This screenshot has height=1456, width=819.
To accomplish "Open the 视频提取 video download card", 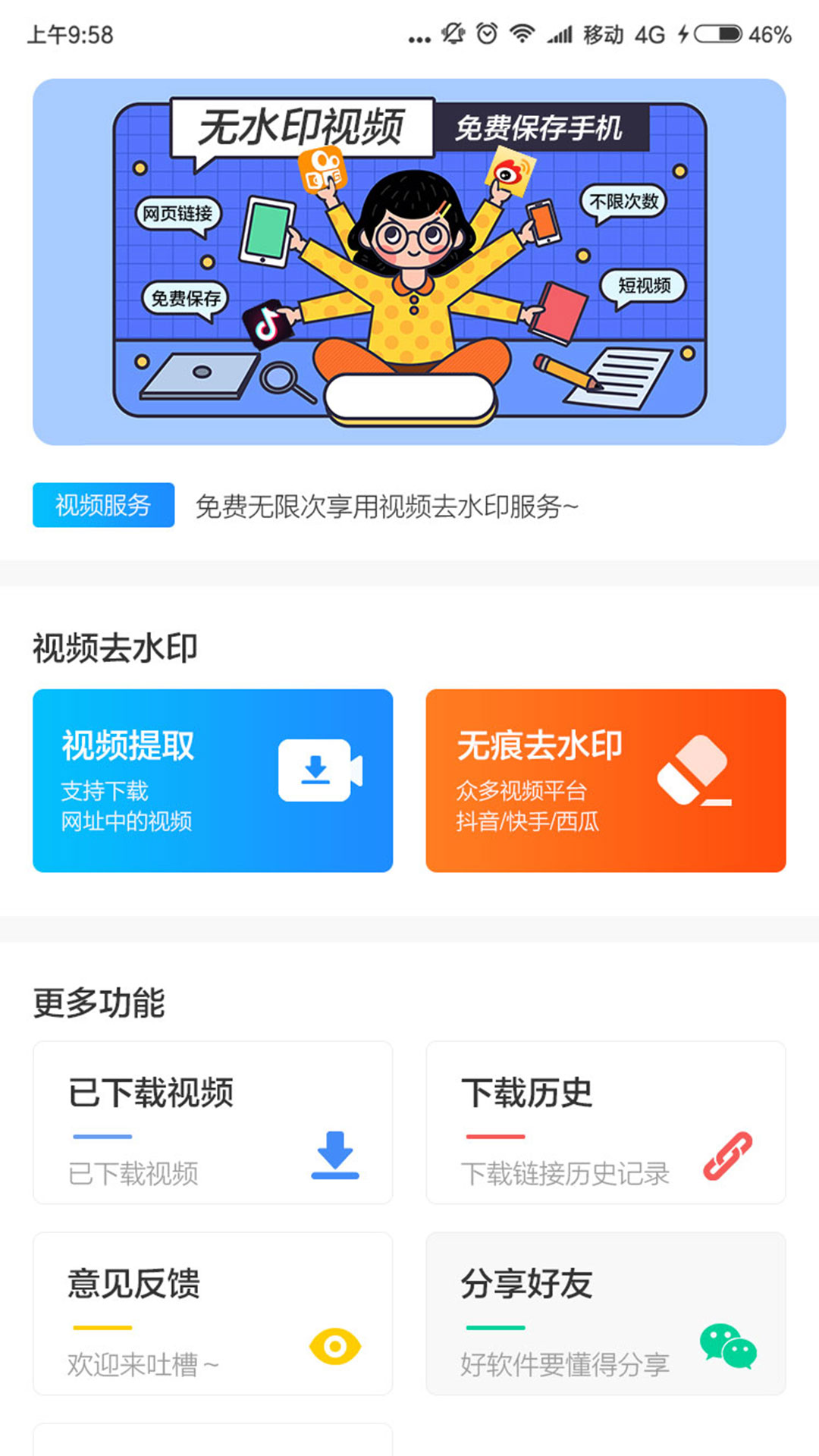I will point(212,780).
